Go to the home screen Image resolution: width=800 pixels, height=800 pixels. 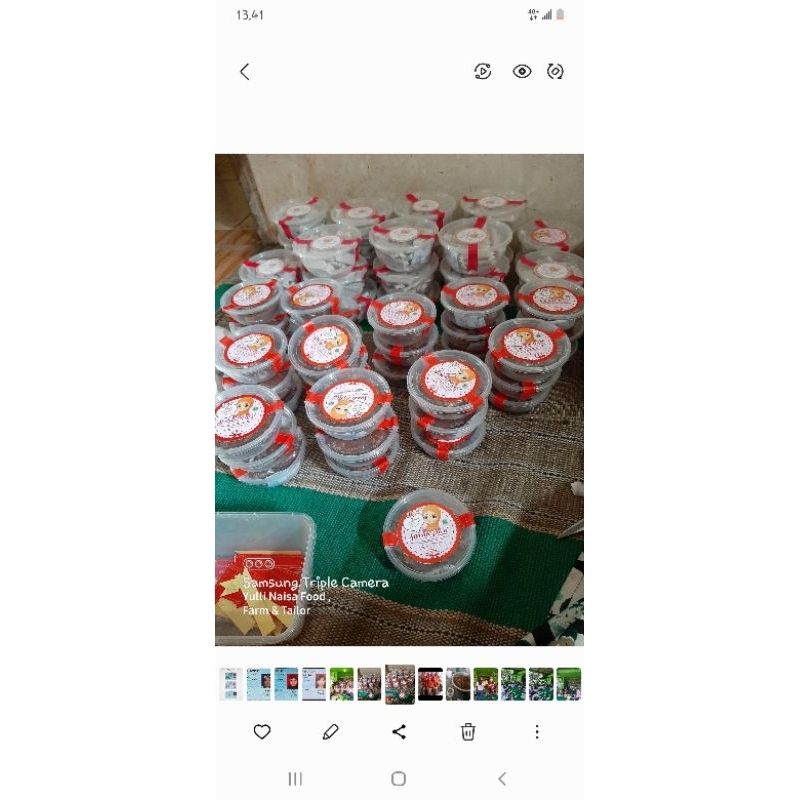pyautogui.click(x=399, y=779)
